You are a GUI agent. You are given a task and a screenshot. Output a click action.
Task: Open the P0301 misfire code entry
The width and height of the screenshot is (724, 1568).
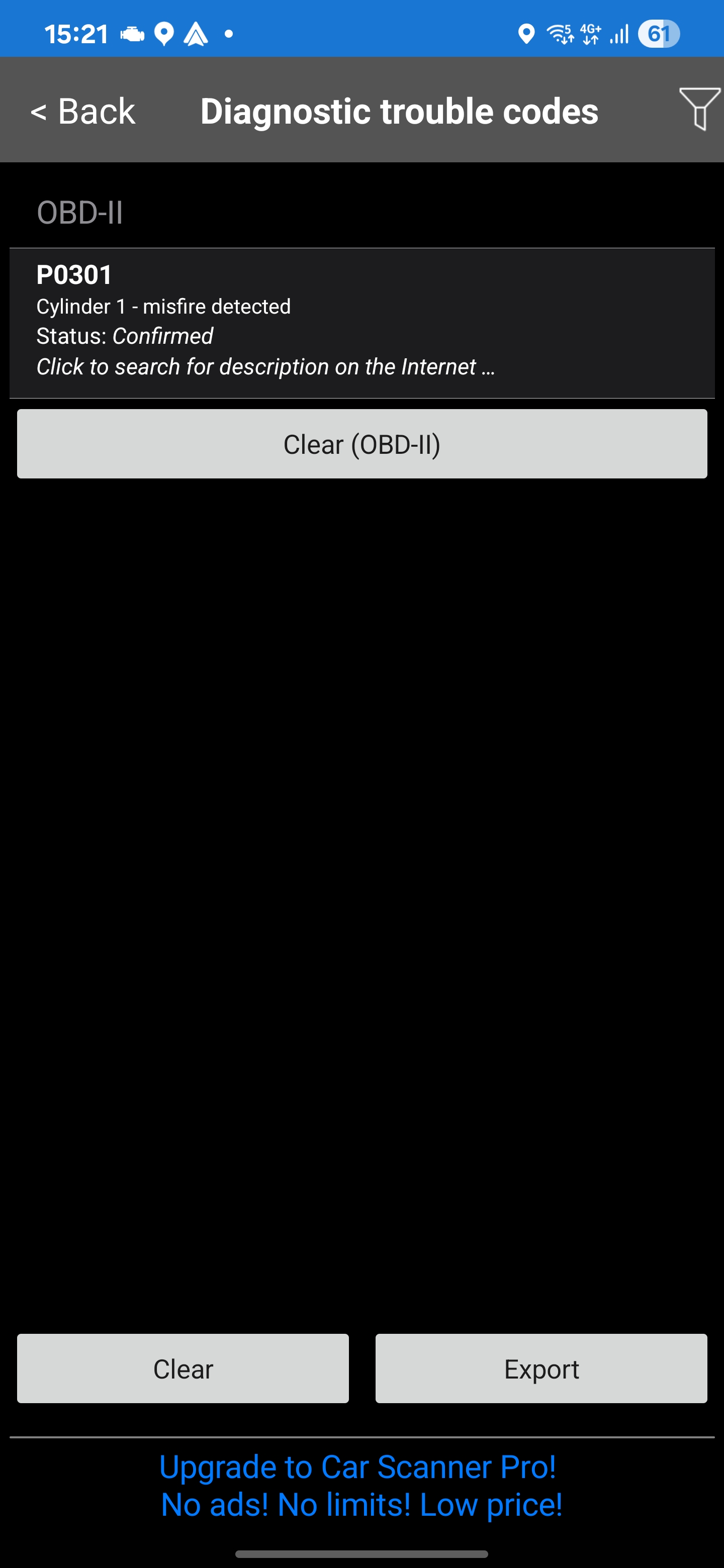tap(361, 323)
